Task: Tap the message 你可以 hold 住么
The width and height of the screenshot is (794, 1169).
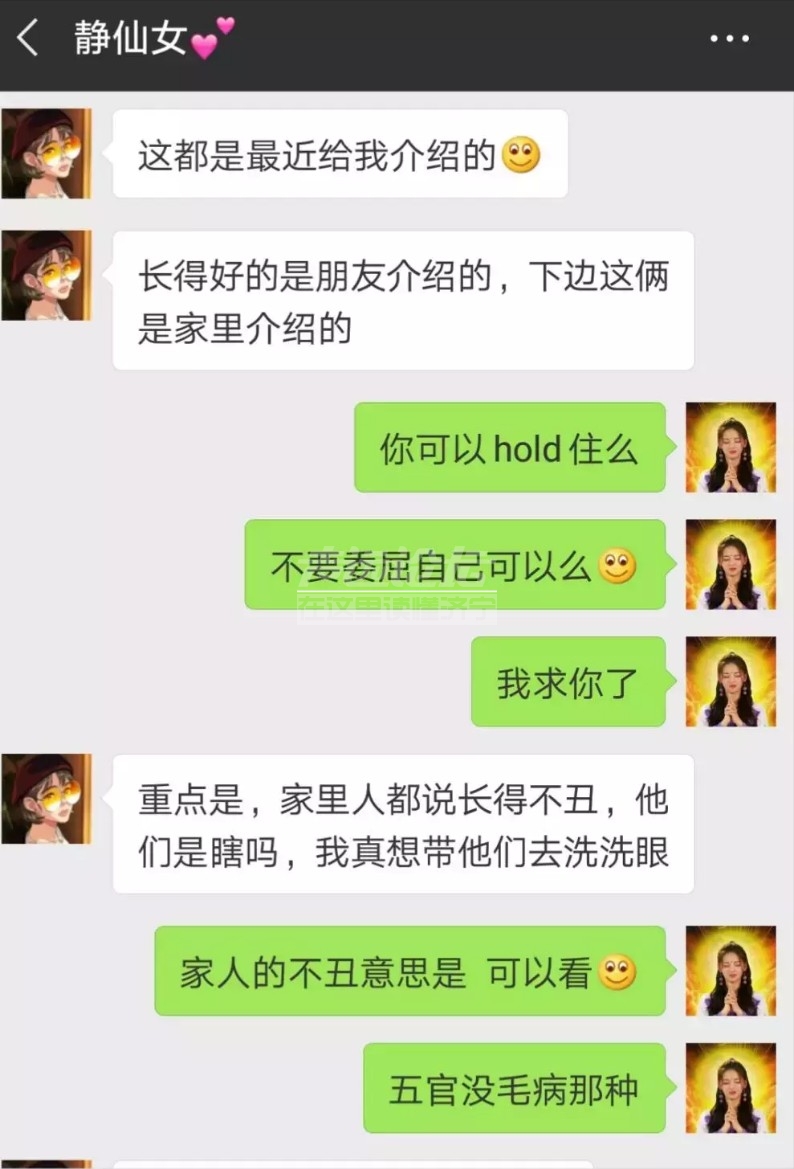Action: click(510, 449)
